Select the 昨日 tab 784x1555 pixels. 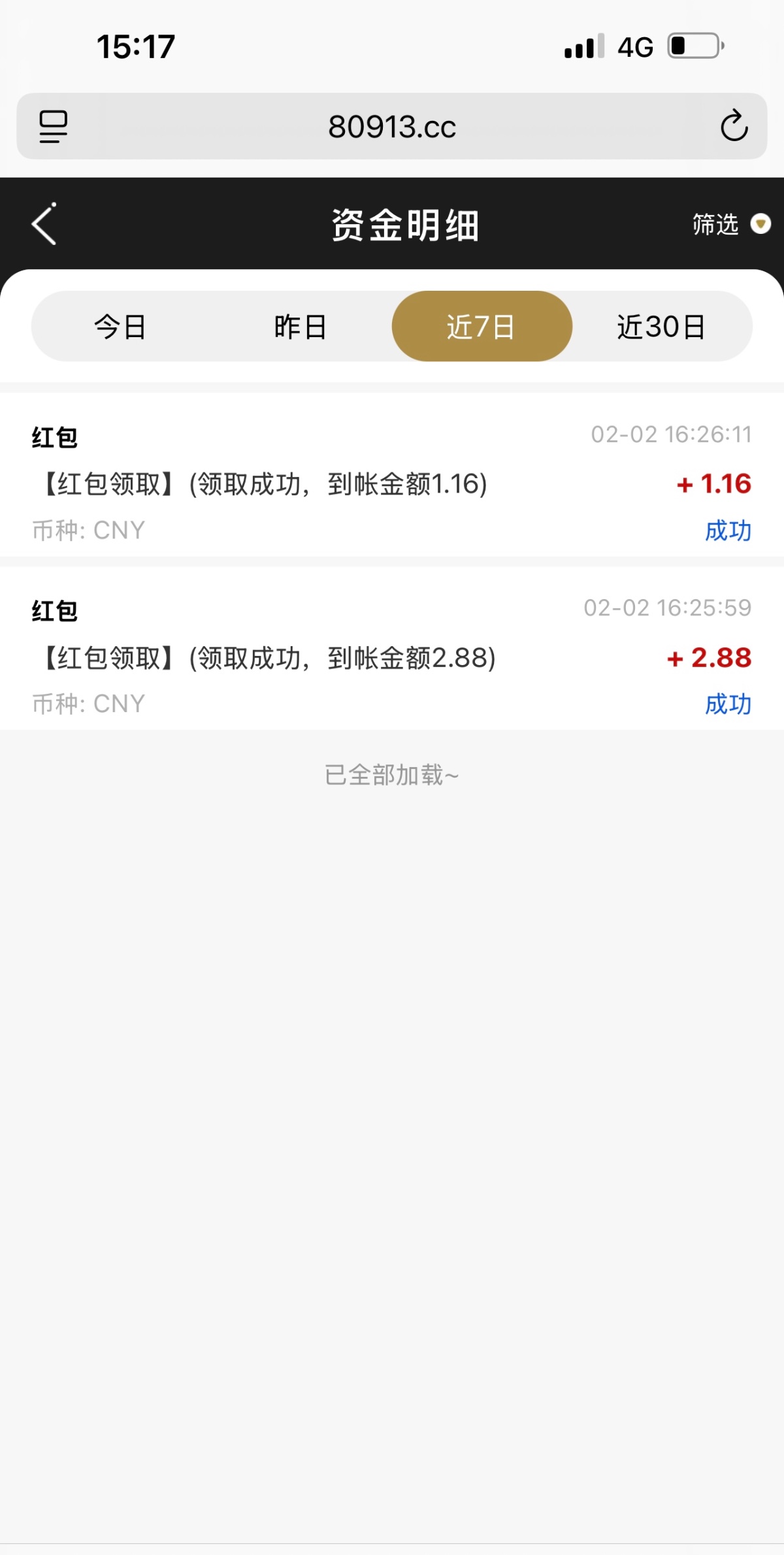point(301,327)
